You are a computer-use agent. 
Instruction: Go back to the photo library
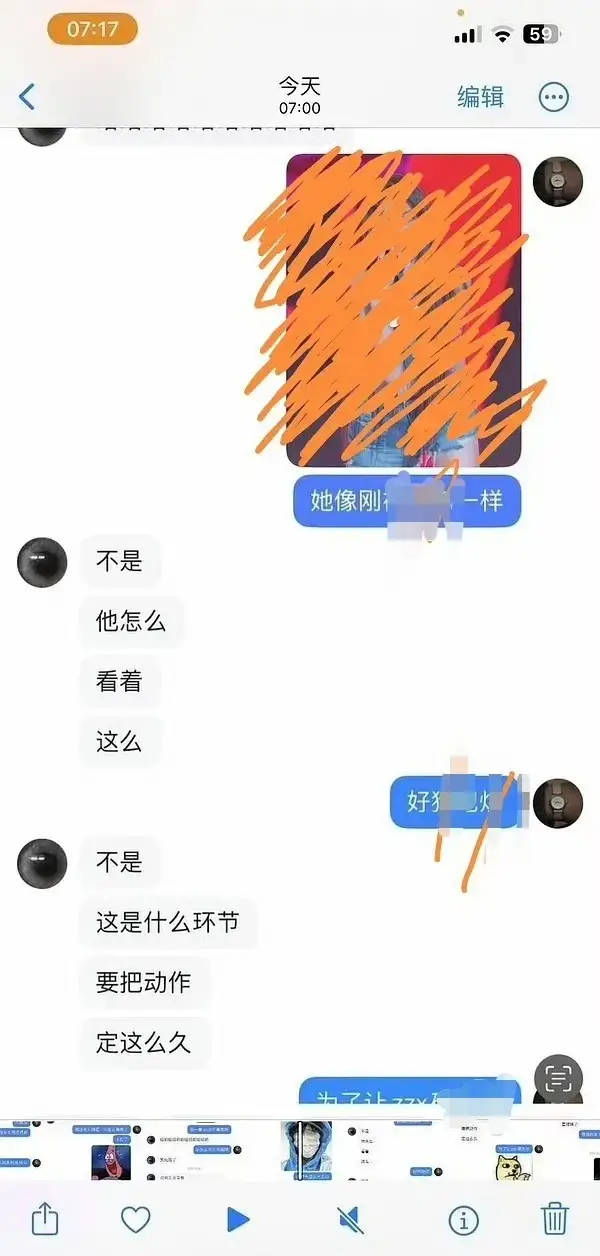point(27,97)
